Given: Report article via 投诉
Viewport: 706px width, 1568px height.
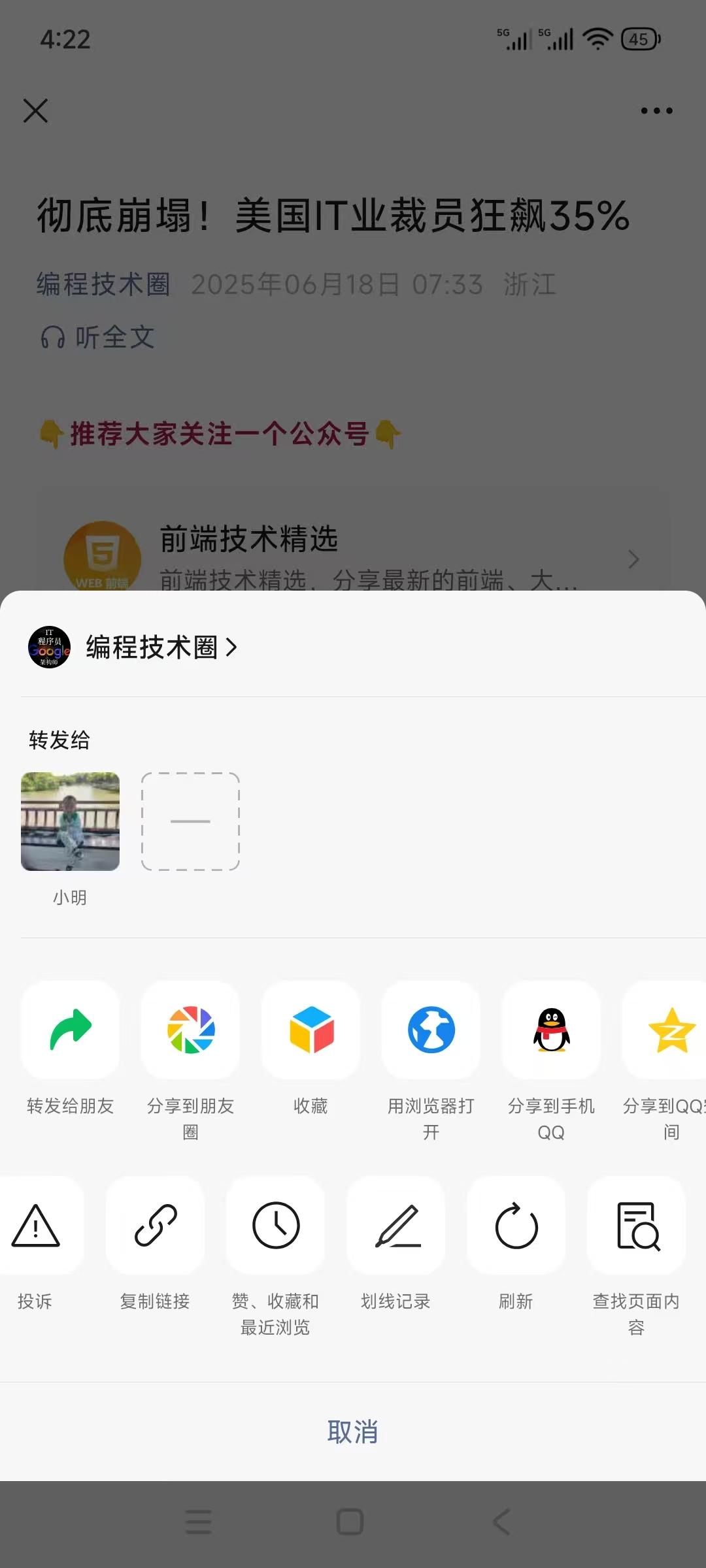Looking at the screenshot, I should pos(36,1226).
